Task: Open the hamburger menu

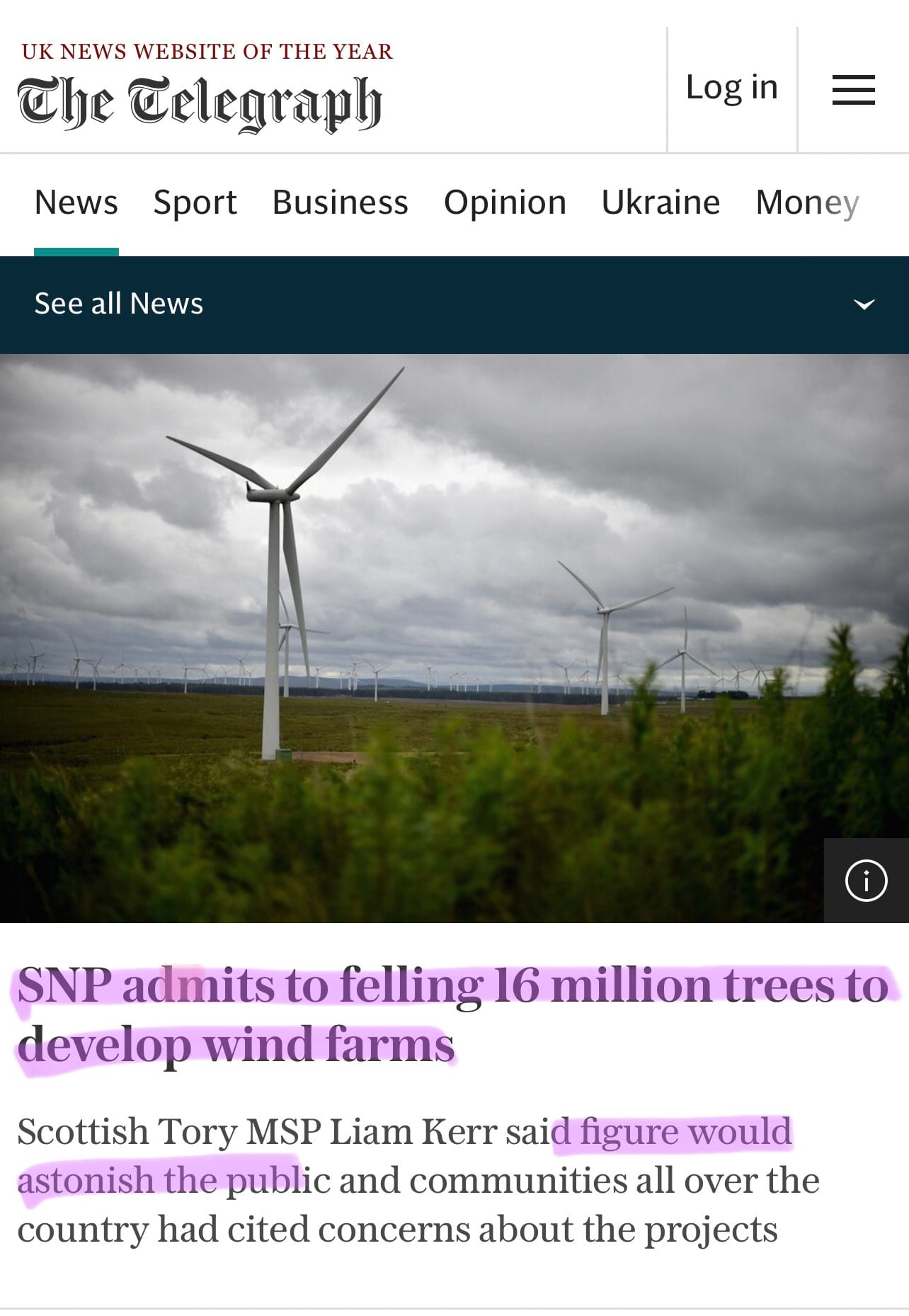Action: [853, 90]
